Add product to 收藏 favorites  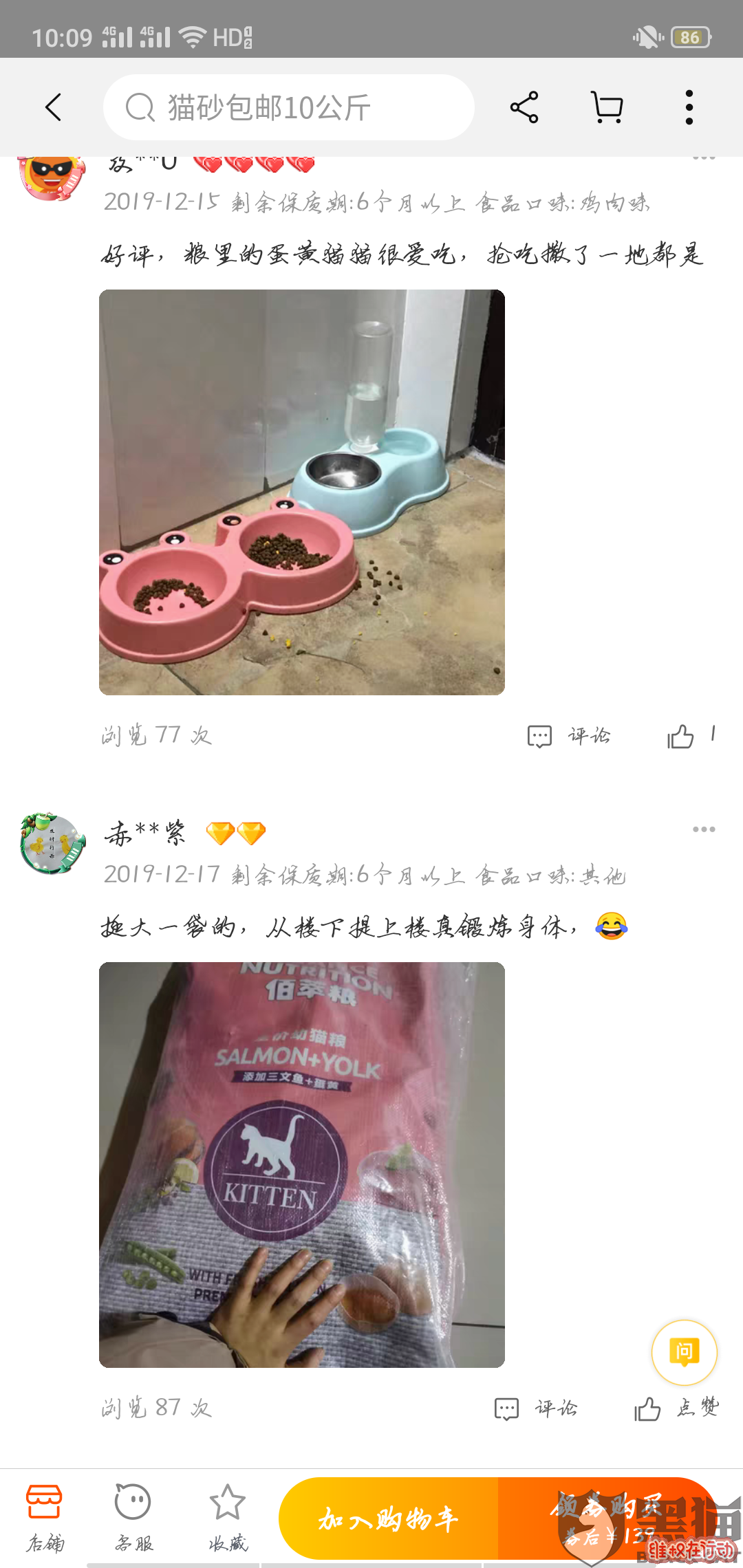pyautogui.click(x=228, y=1518)
